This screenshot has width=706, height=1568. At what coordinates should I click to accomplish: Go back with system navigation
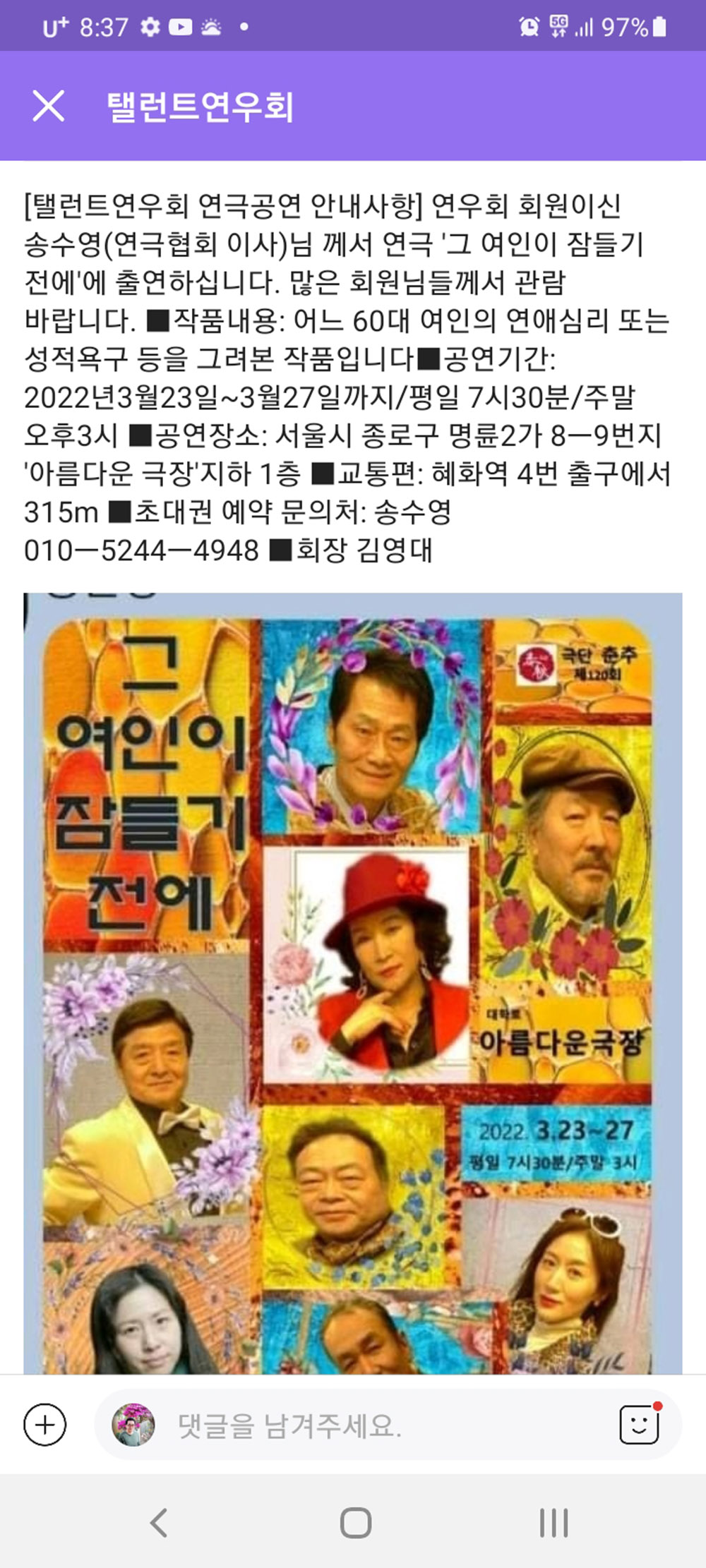point(160,1522)
